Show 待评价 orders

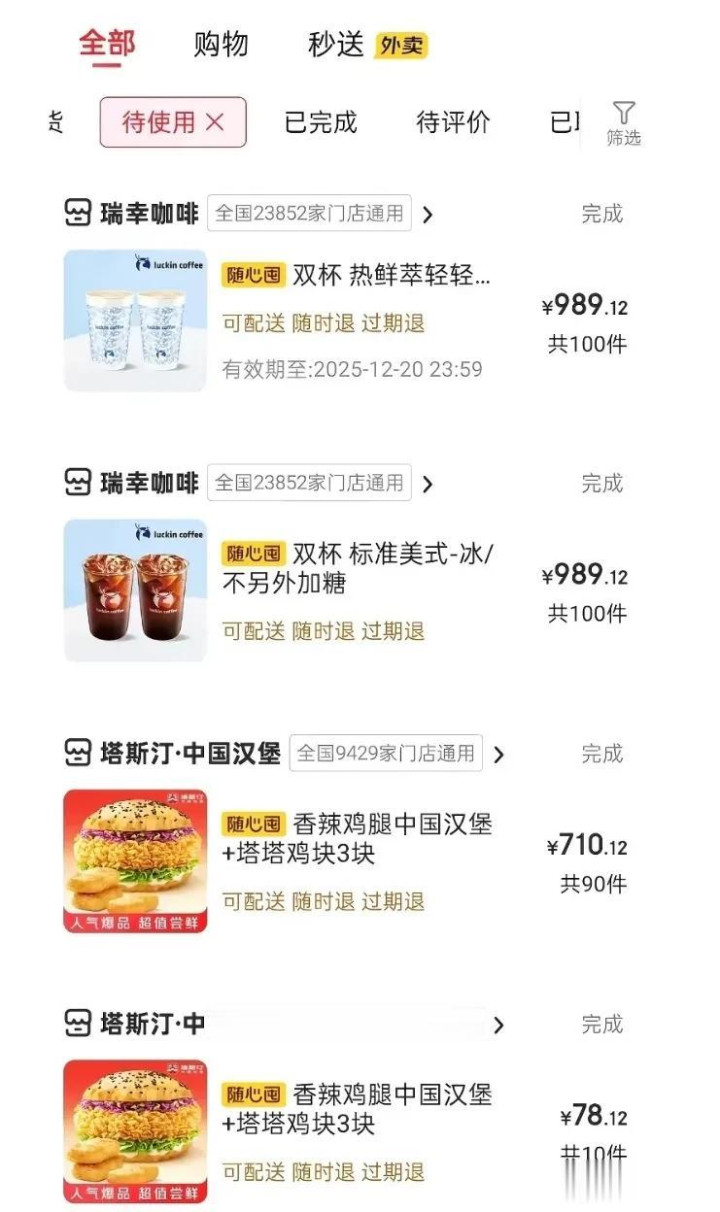tap(453, 123)
